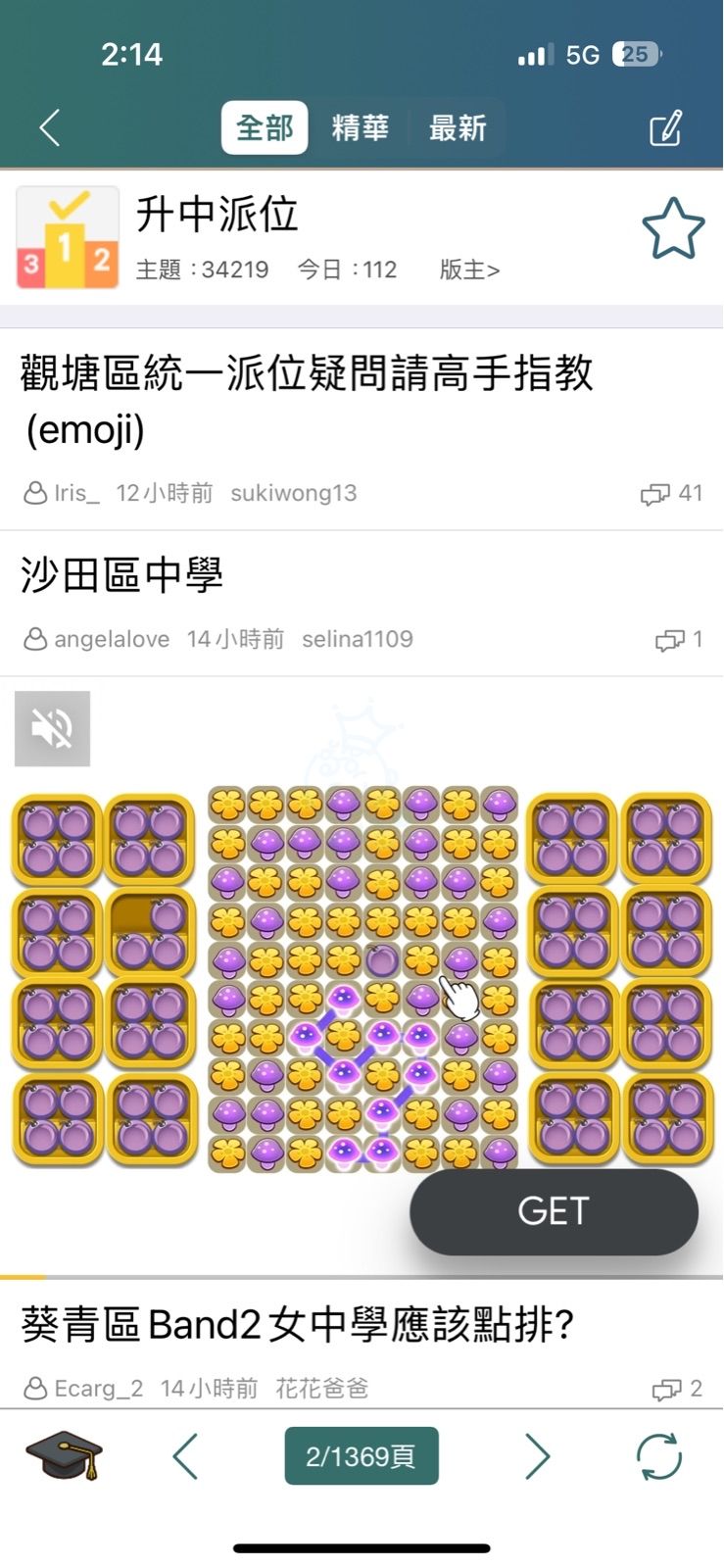Open the graduation cap icon
The image size is (724, 1568).
pos(64,1456)
